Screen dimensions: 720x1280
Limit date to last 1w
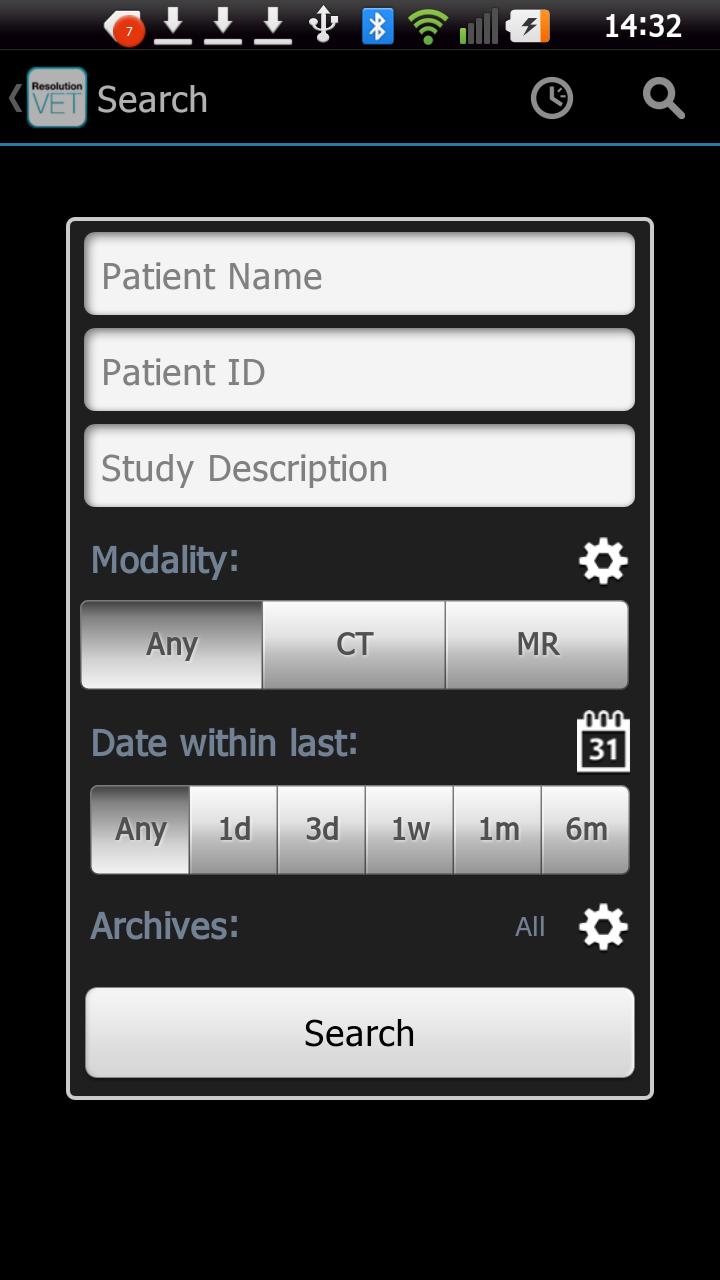coord(410,829)
